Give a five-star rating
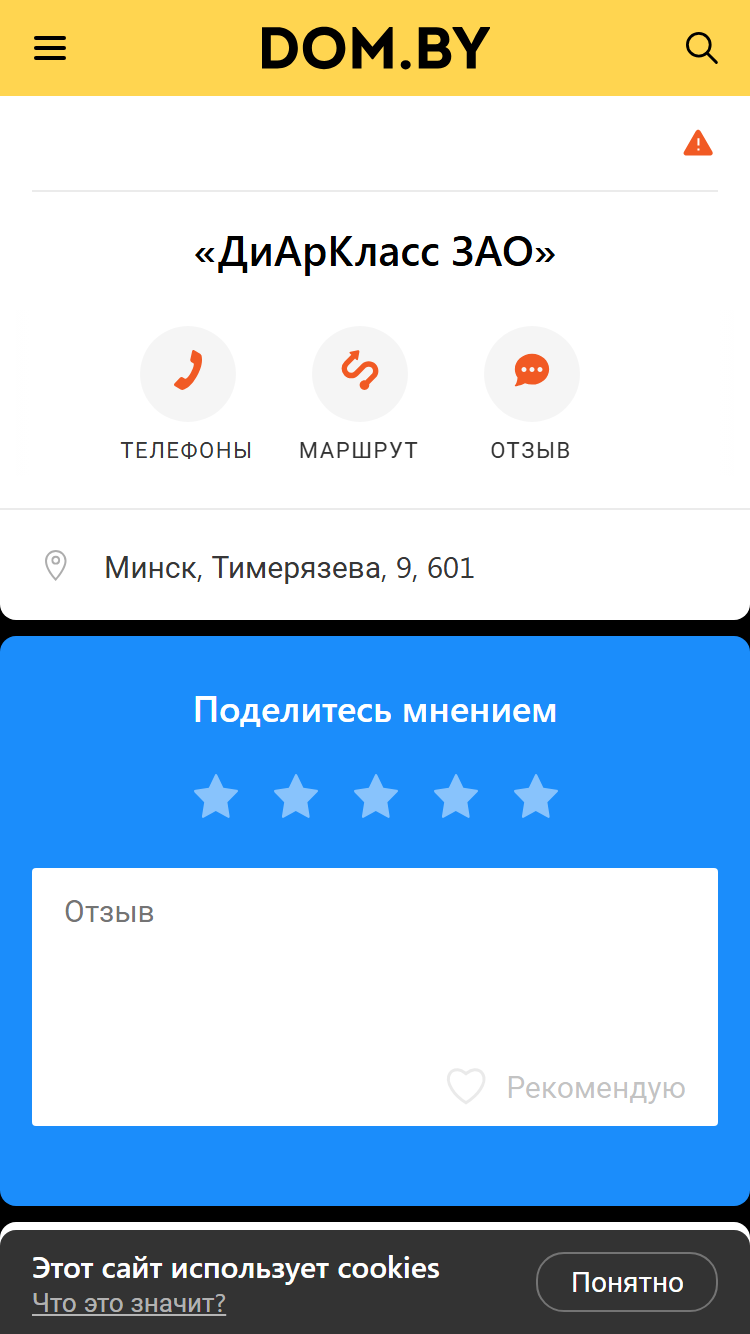The height and width of the screenshot is (1334, 750). pos(536,797)
